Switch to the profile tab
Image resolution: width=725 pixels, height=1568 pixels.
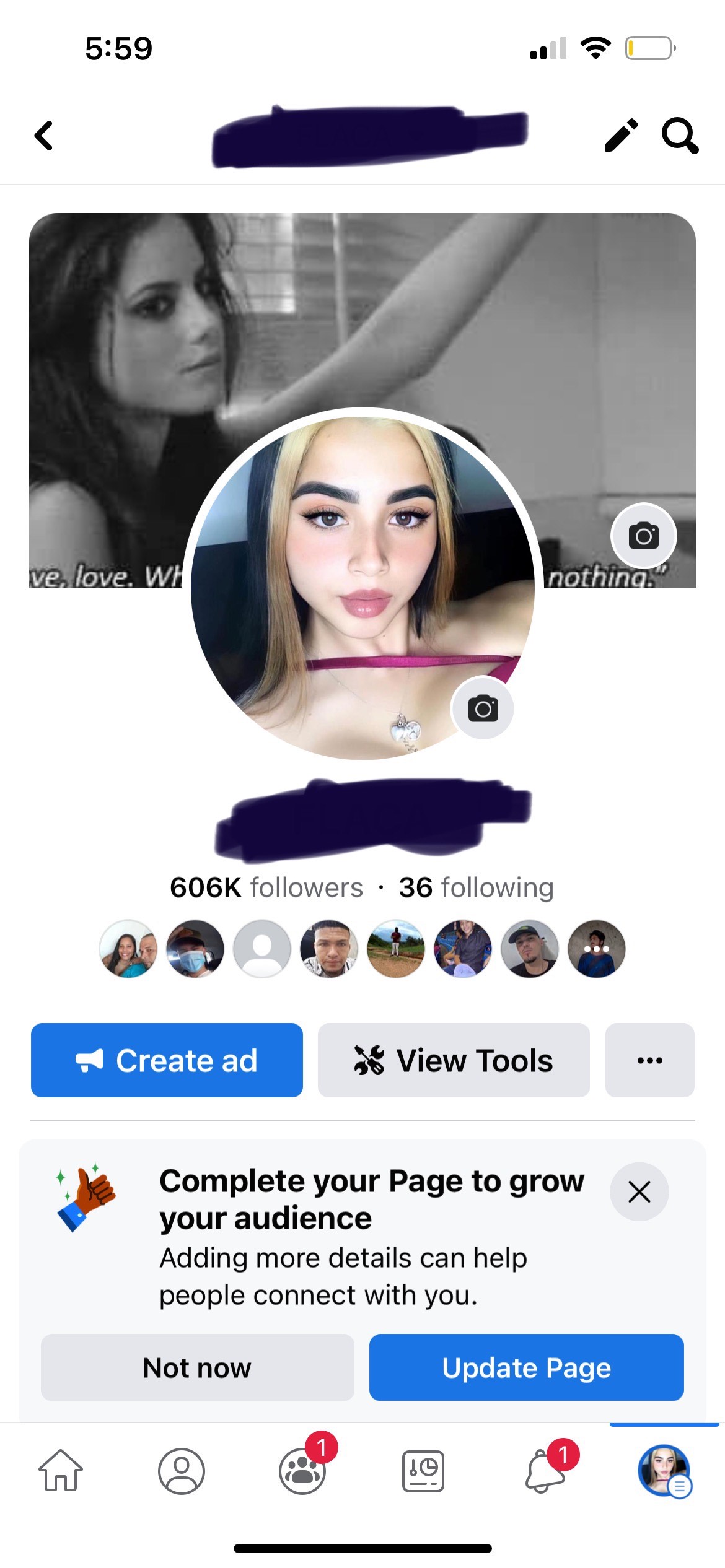tap(182, 1471)
